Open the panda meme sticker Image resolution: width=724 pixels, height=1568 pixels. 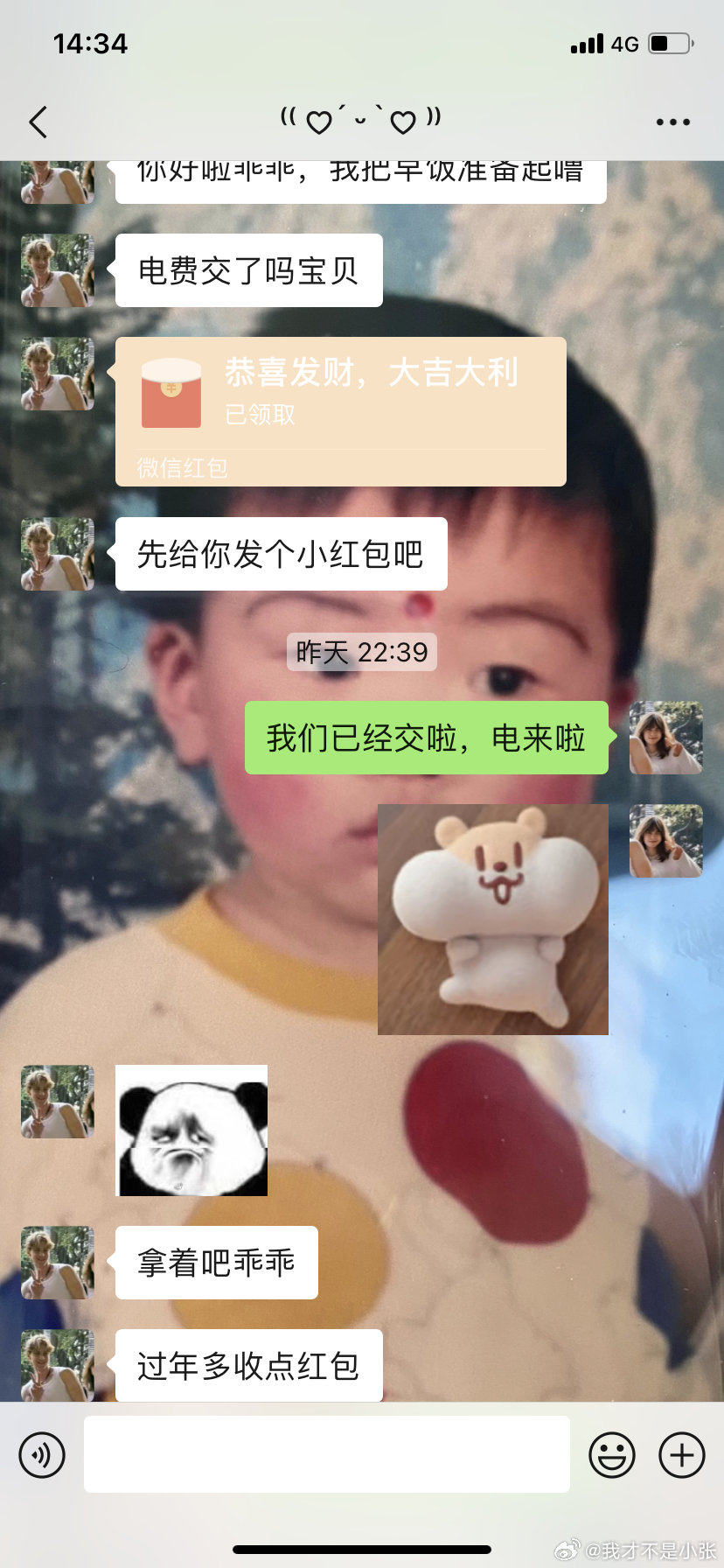[x=191, y=1130]
